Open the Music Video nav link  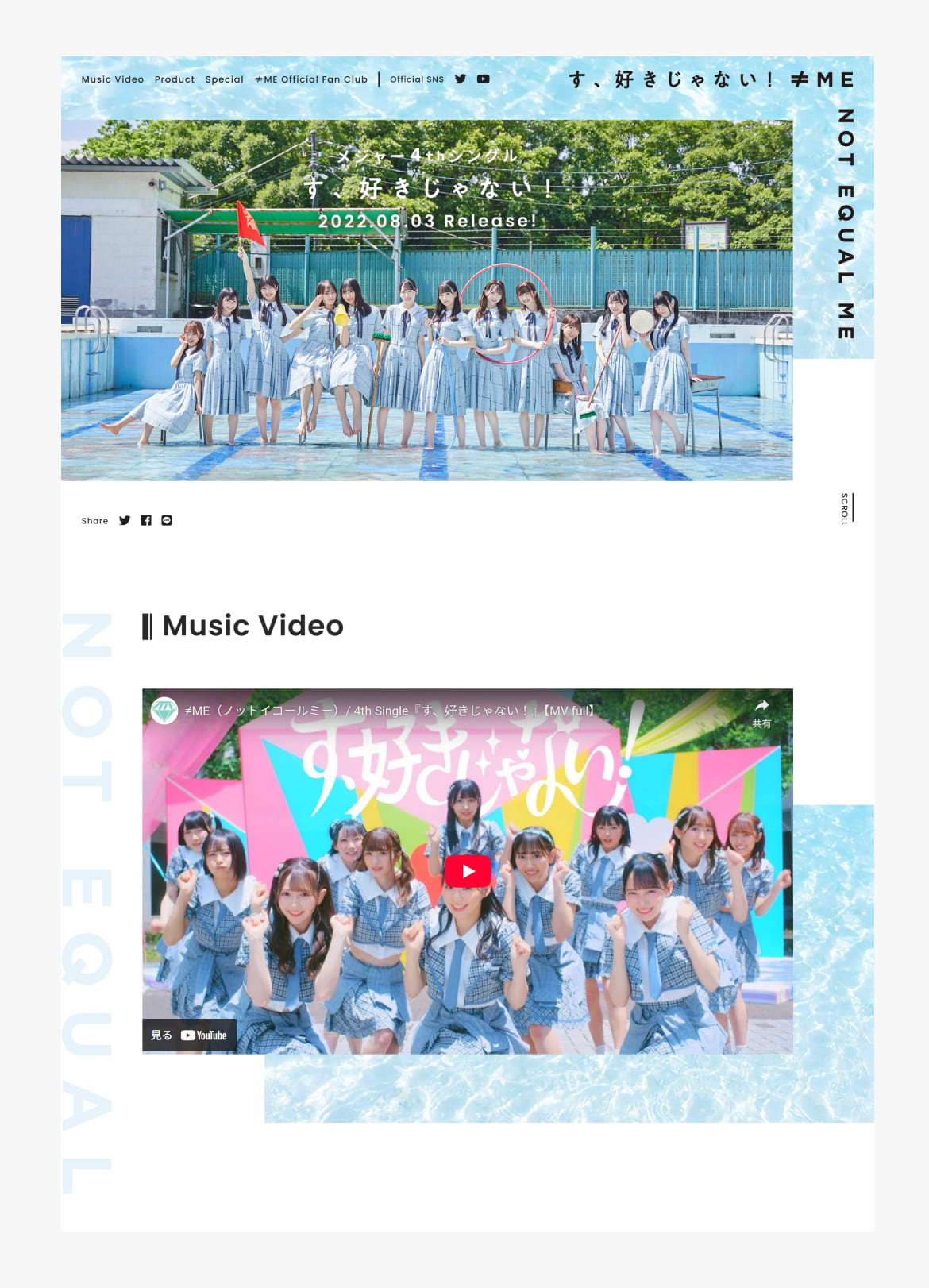click(x=113, y=79)
